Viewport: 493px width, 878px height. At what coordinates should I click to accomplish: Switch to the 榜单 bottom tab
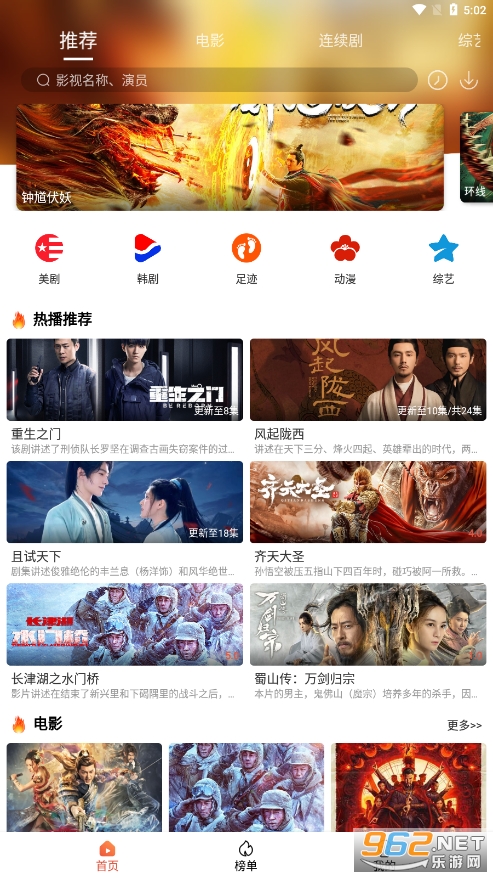[x=245, y=856]
